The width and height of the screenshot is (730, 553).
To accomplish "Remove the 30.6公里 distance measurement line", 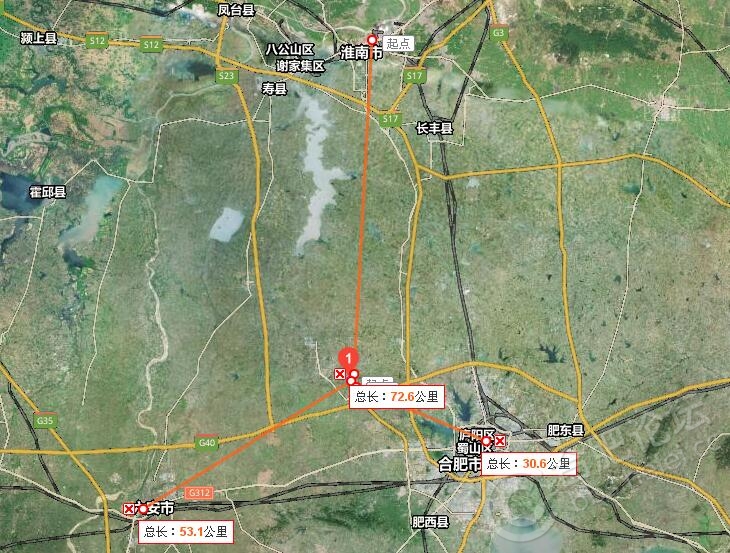I will tap(499, 441).
